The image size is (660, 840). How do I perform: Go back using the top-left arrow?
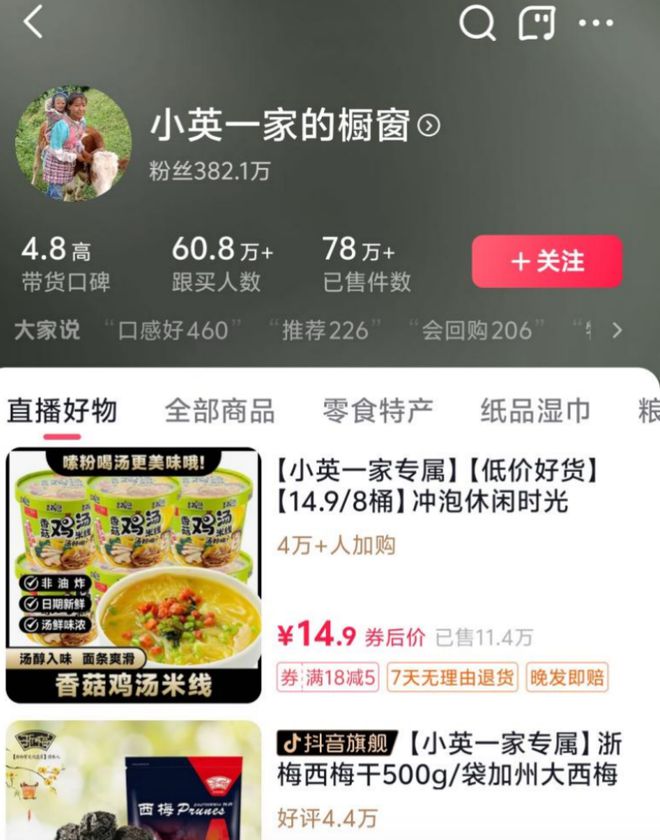point(34,22)
